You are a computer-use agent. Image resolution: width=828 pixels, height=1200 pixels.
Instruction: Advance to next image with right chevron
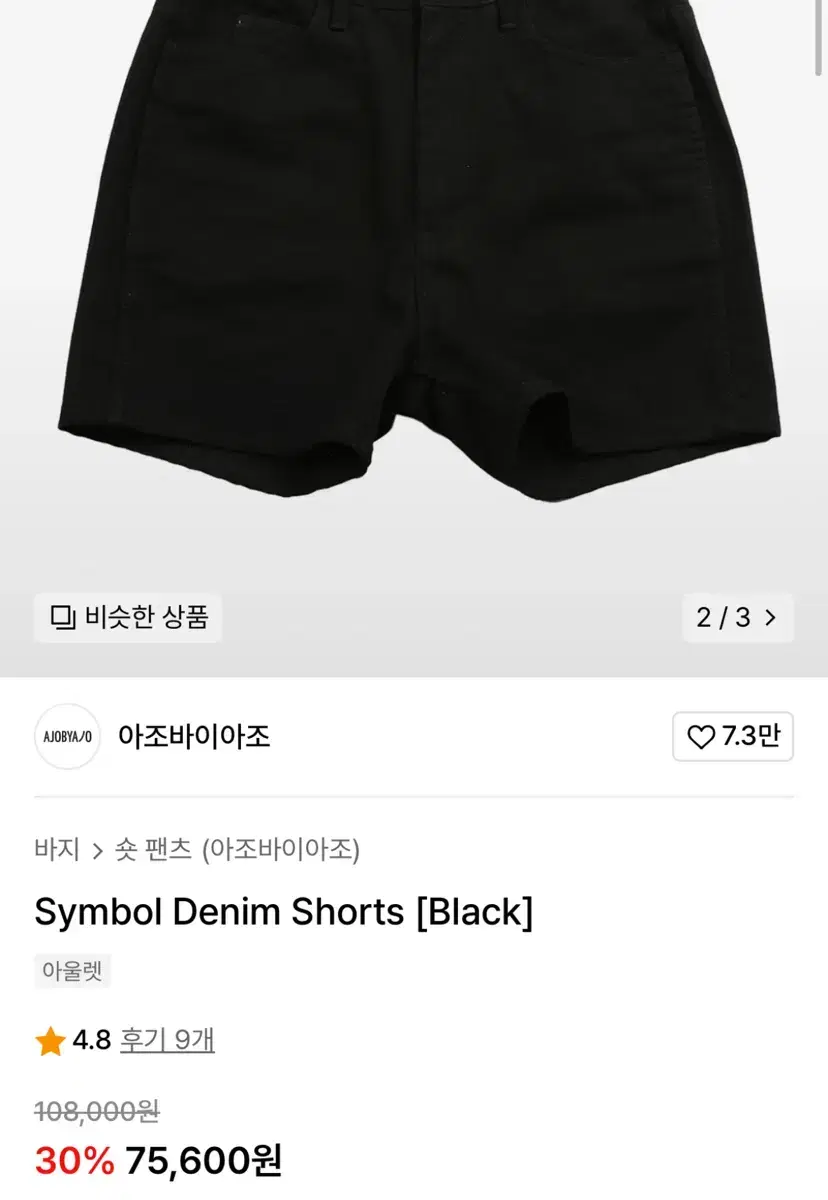(x=769, y=618)
